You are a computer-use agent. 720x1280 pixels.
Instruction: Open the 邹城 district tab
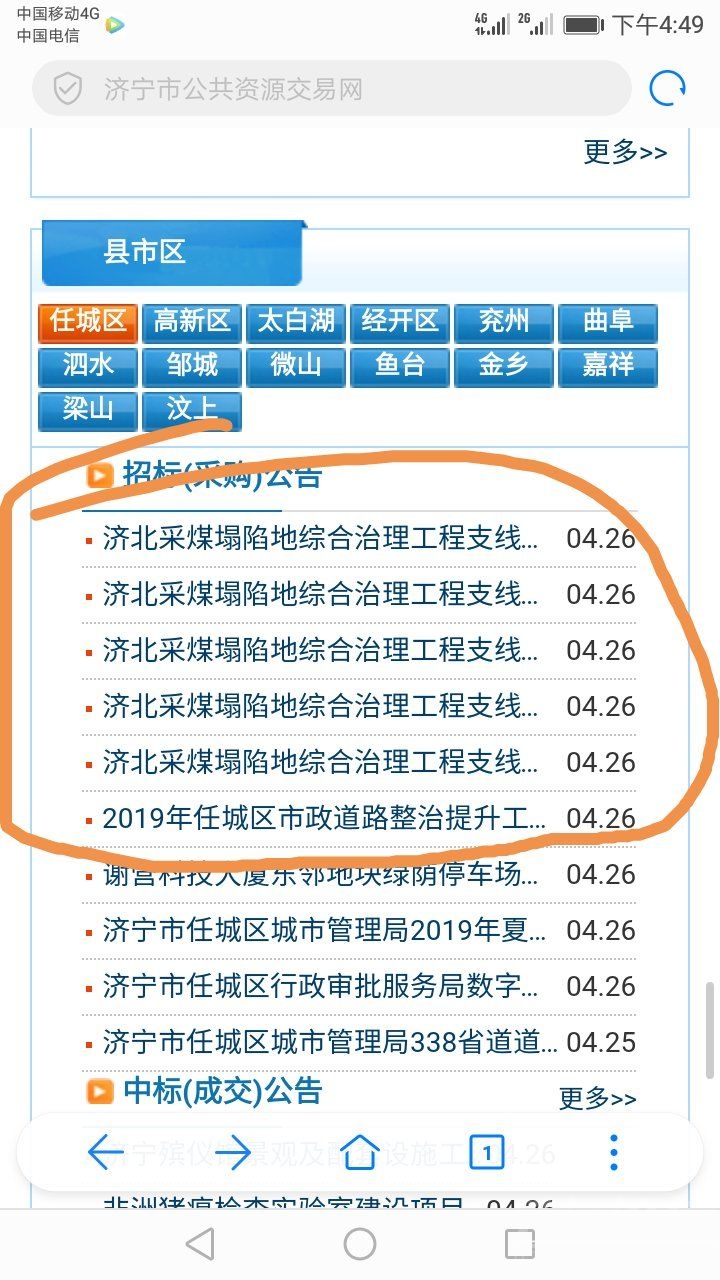point(192,366)
